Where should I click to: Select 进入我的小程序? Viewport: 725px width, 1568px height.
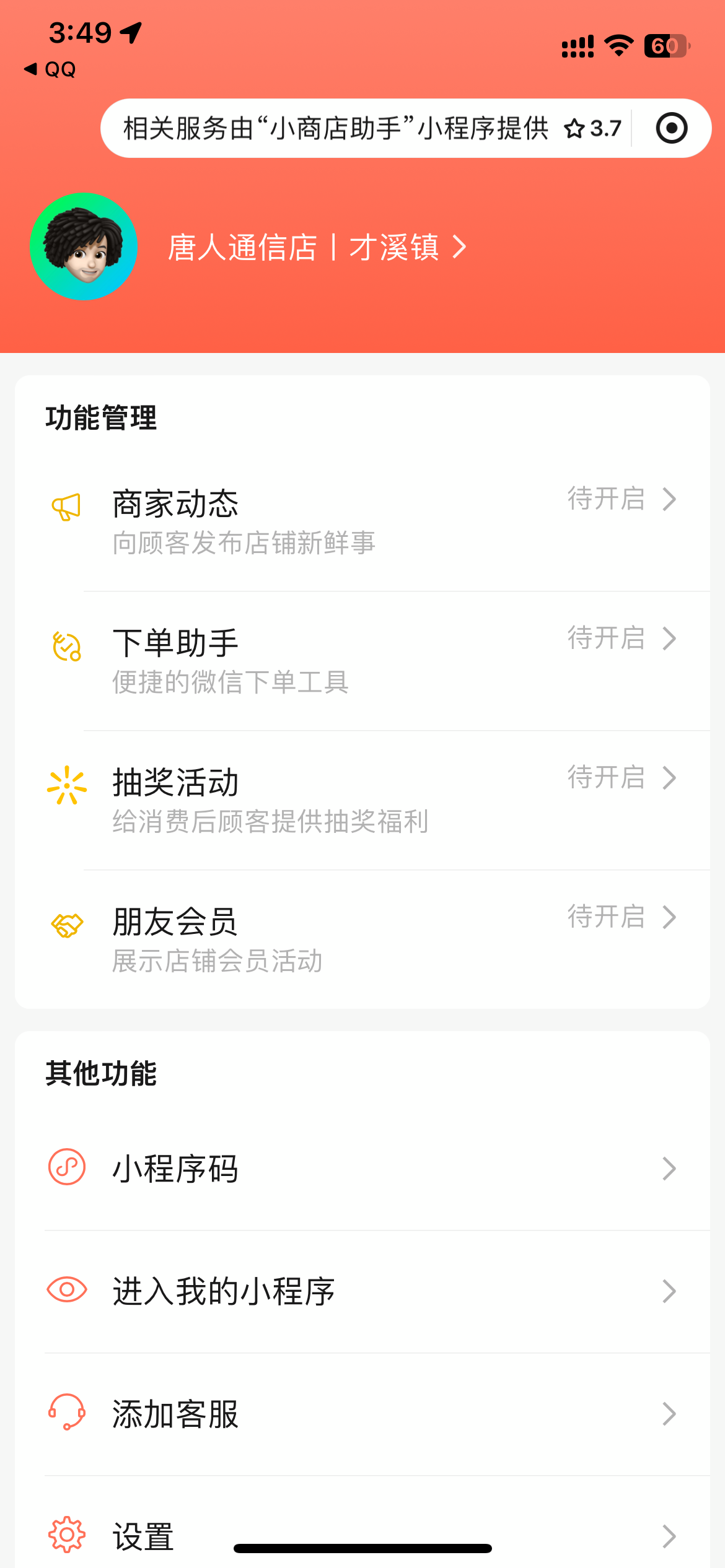(x=362, y=1291)
